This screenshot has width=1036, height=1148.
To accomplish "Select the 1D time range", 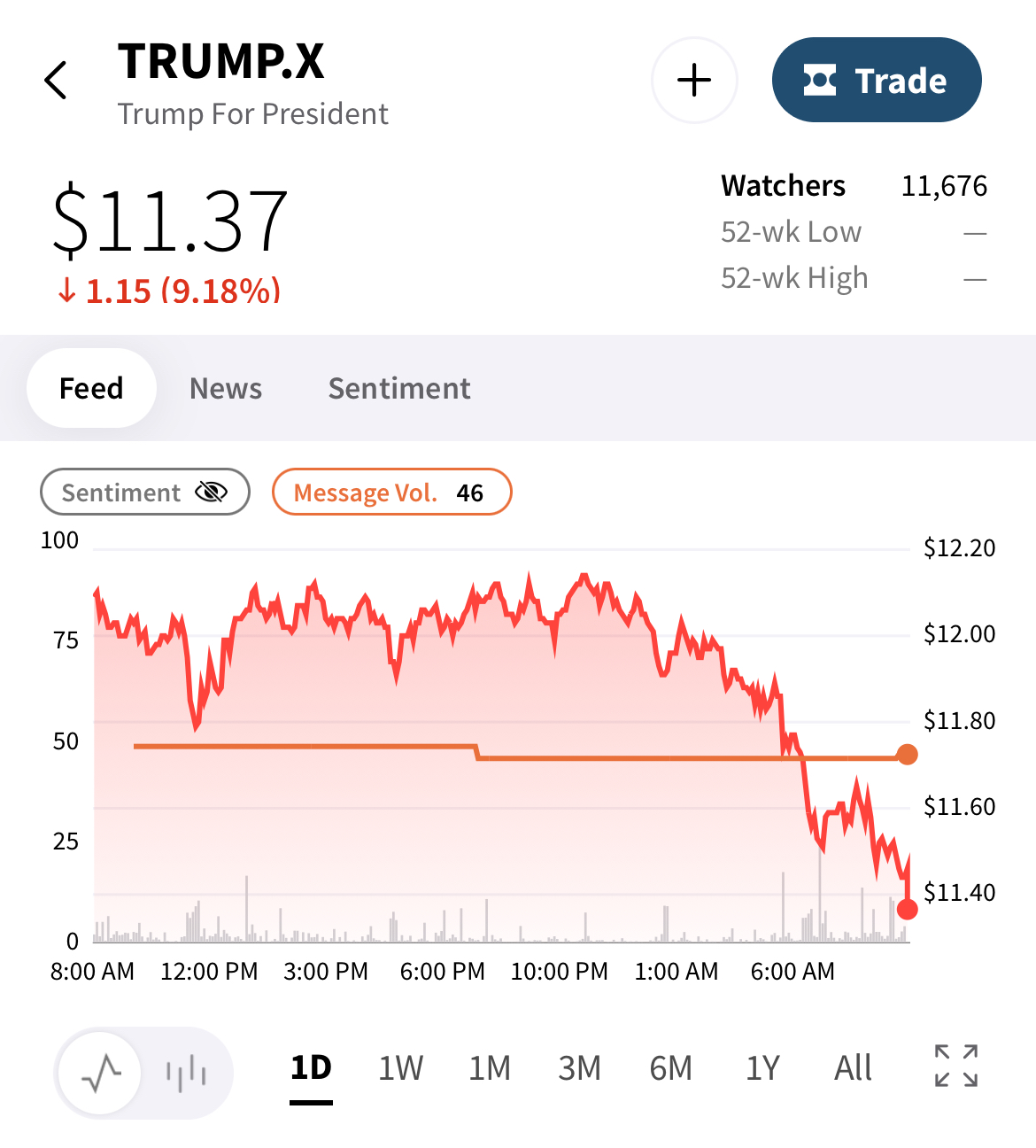I will tap(311, 1068).
